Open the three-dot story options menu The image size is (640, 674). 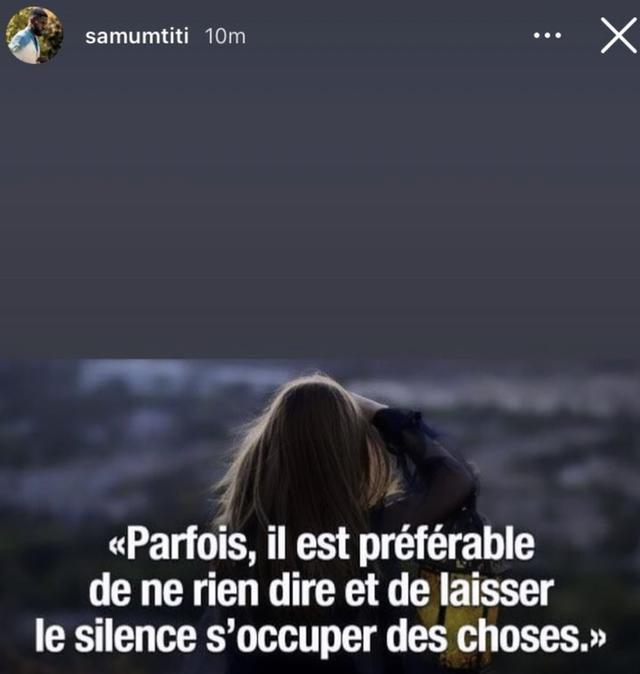[x=547, y=35]
